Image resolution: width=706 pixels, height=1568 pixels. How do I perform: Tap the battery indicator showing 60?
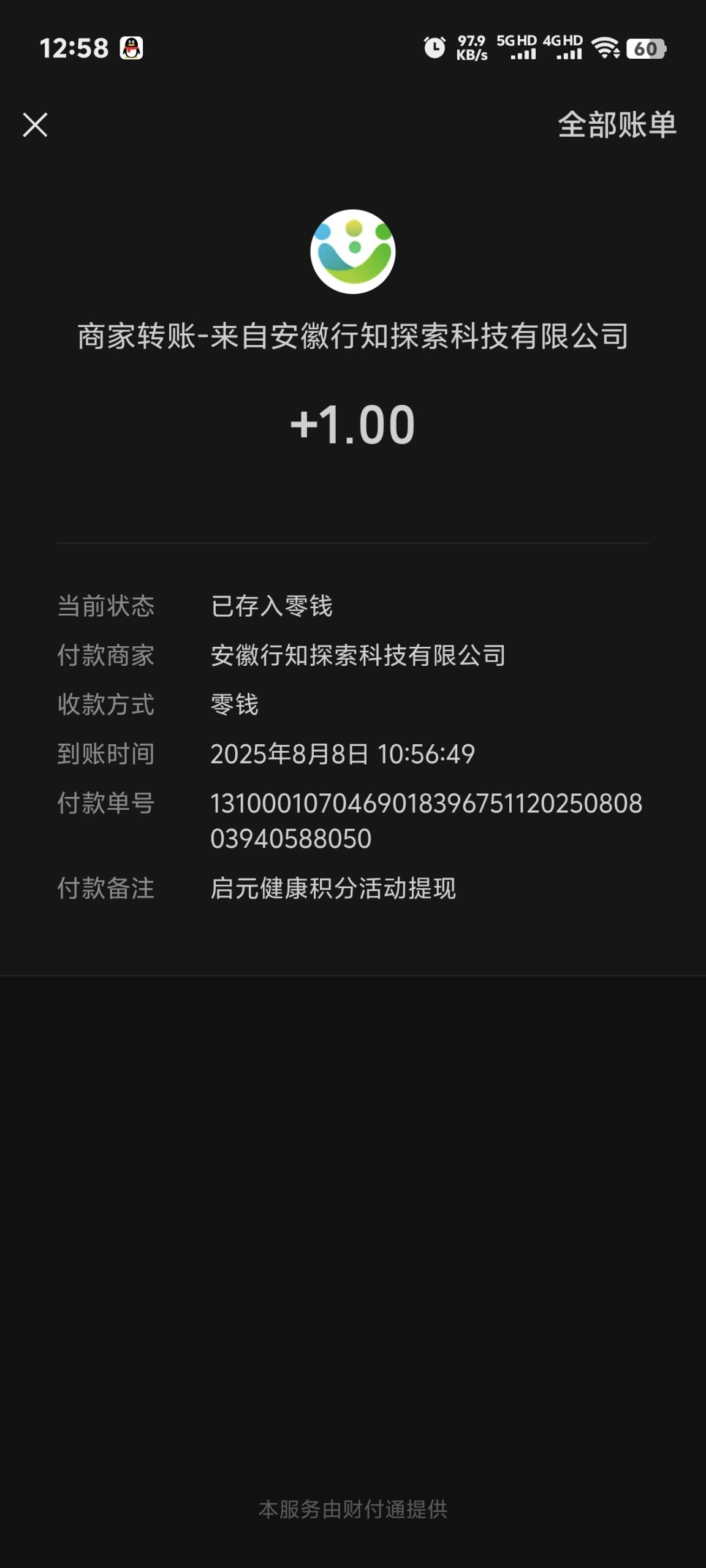[x=647, y=47]
